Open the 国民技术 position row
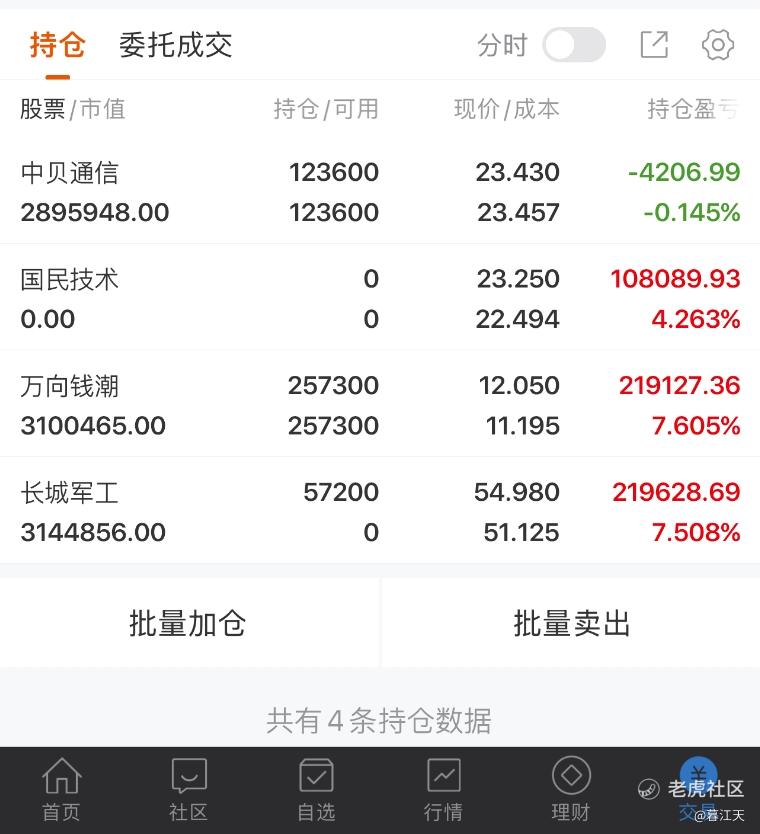Viewport: 760px width, 834px height. point(380,298)
